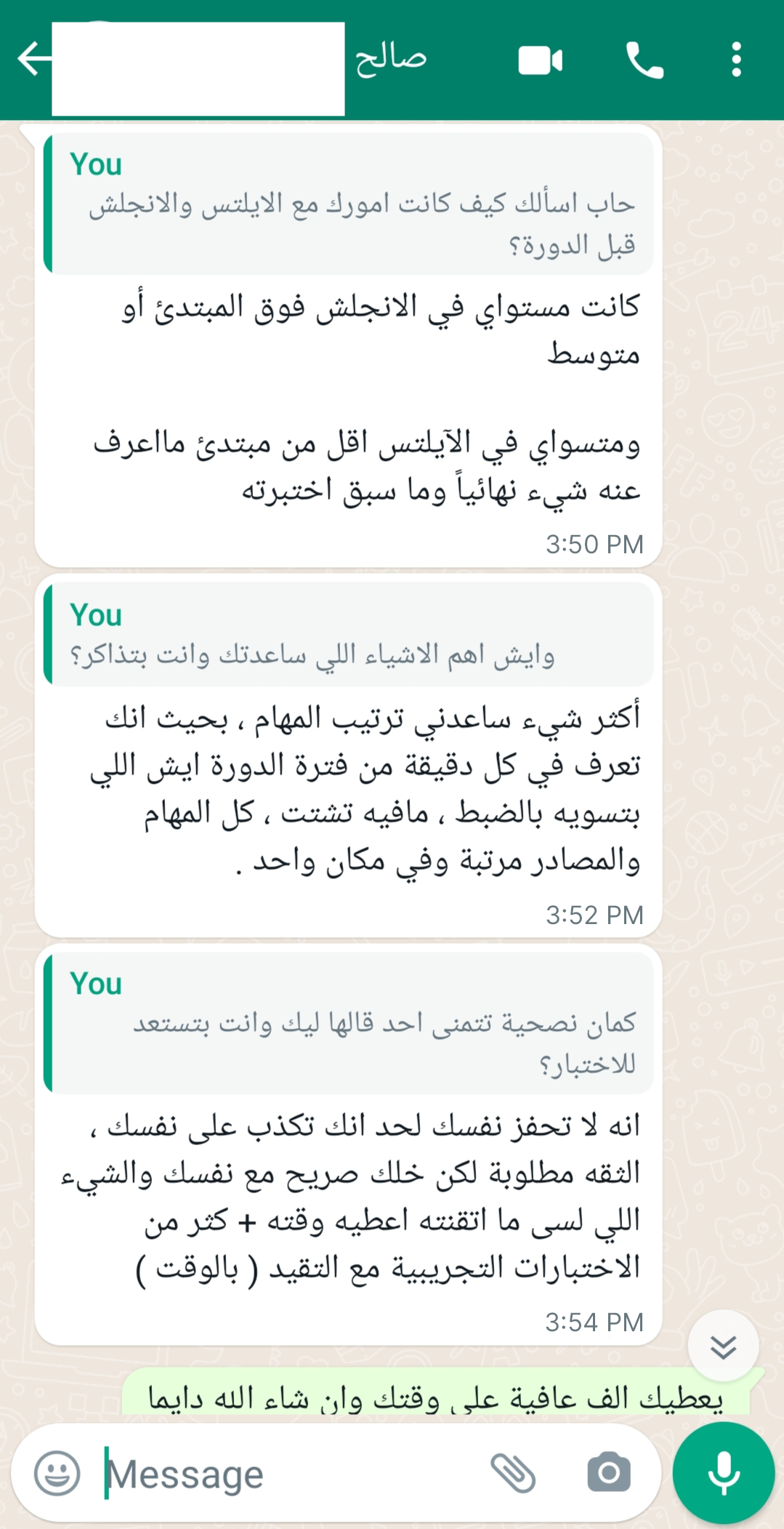Viewport: 784px width, 1529px height.
Task: Jump to quoted message اهم الاشياء اللي ساعدتك
Action: [x=349, y=634]
